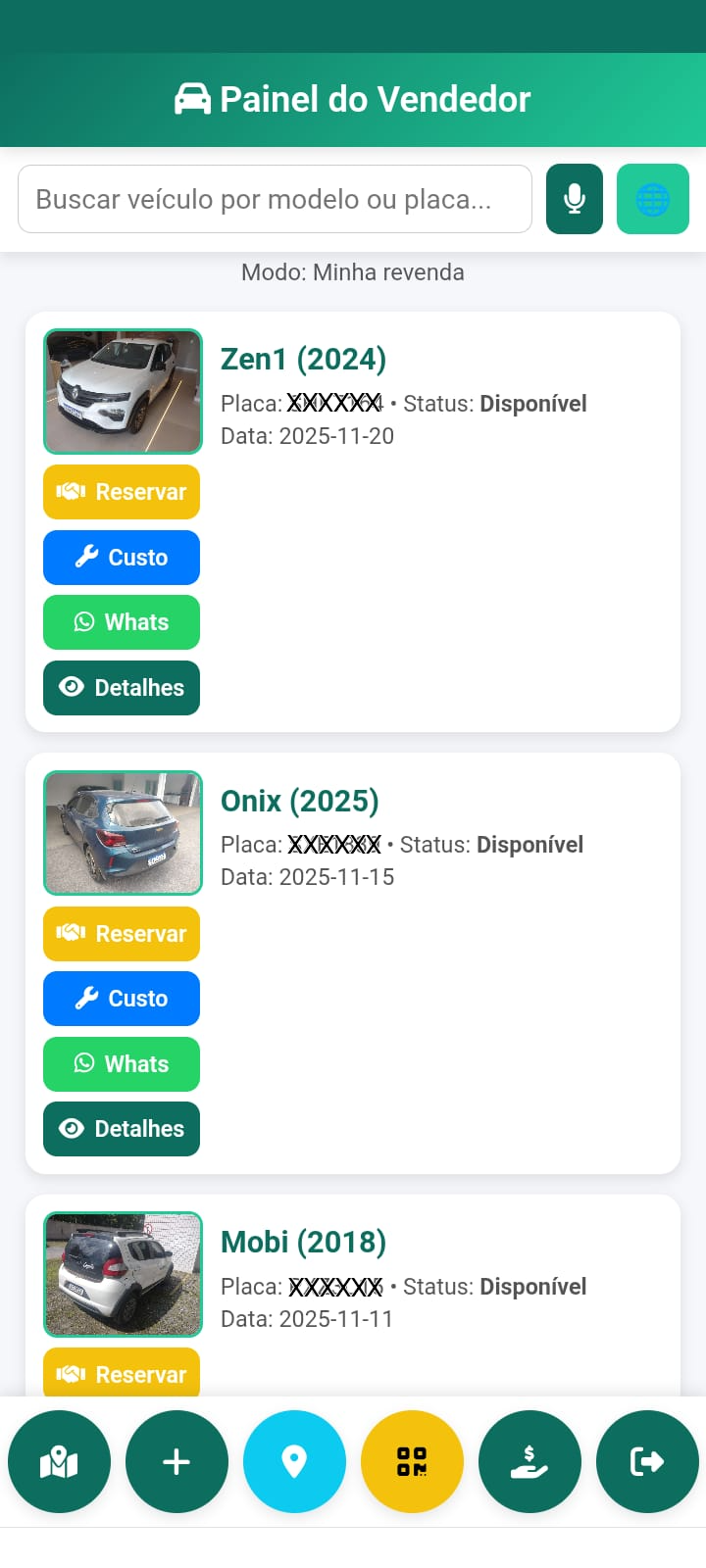Viewport: 706px width, 1568px height.
Task: Open the yellow QR code scanner icon
Action: [412, 1461]
